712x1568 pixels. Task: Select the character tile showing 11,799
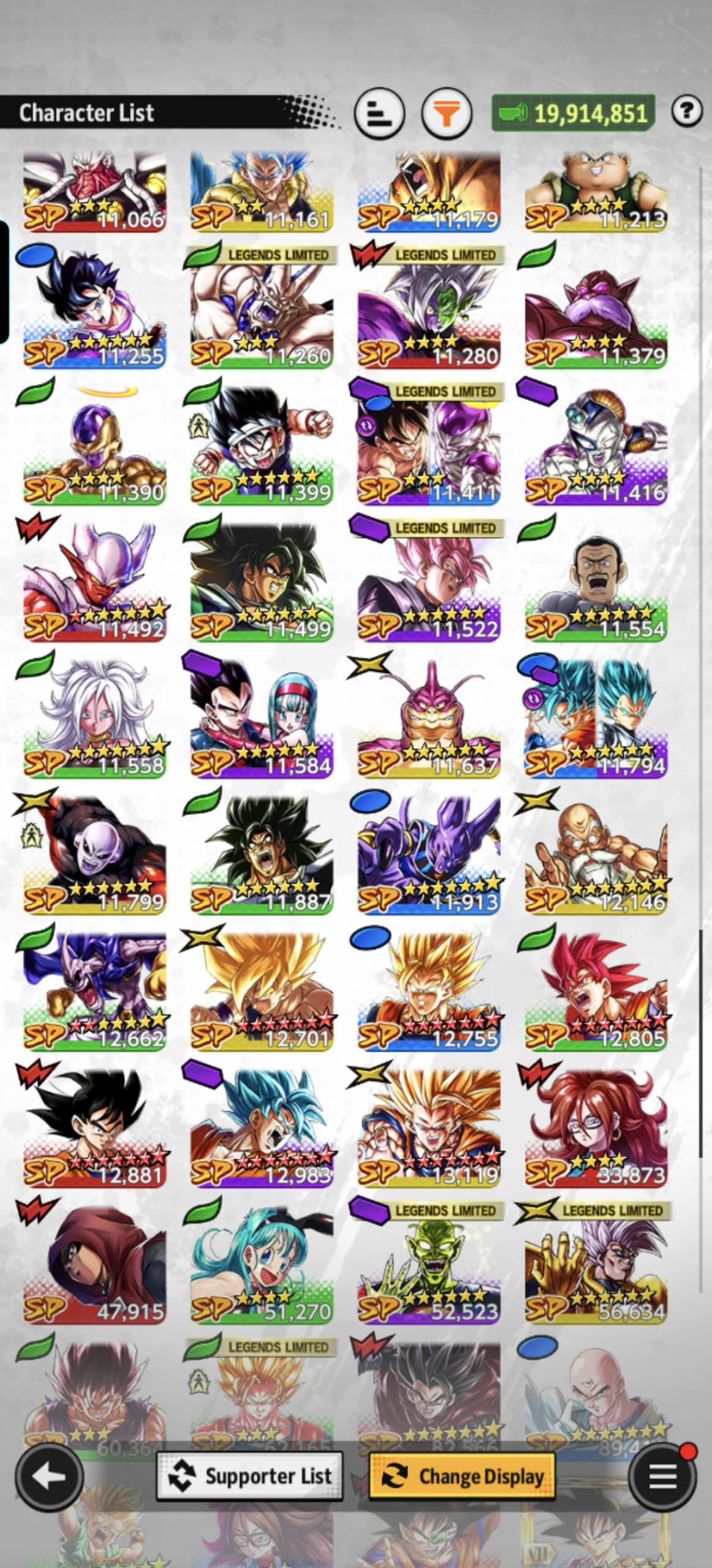pos(94,853)
